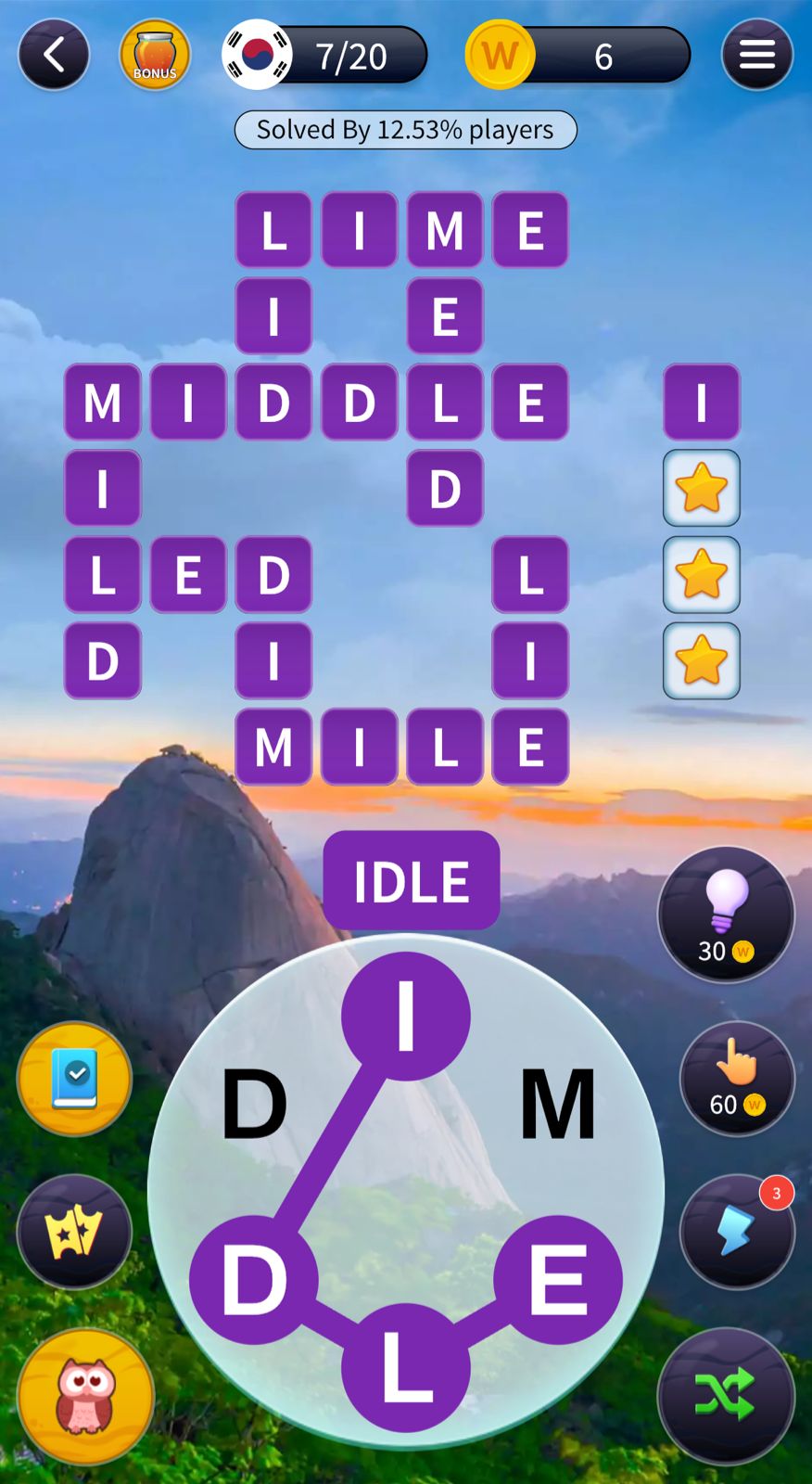The height and width of the screenshot is (1484, 812).
Task: Open the star tickets button
Action: (x=74, y=1232)
